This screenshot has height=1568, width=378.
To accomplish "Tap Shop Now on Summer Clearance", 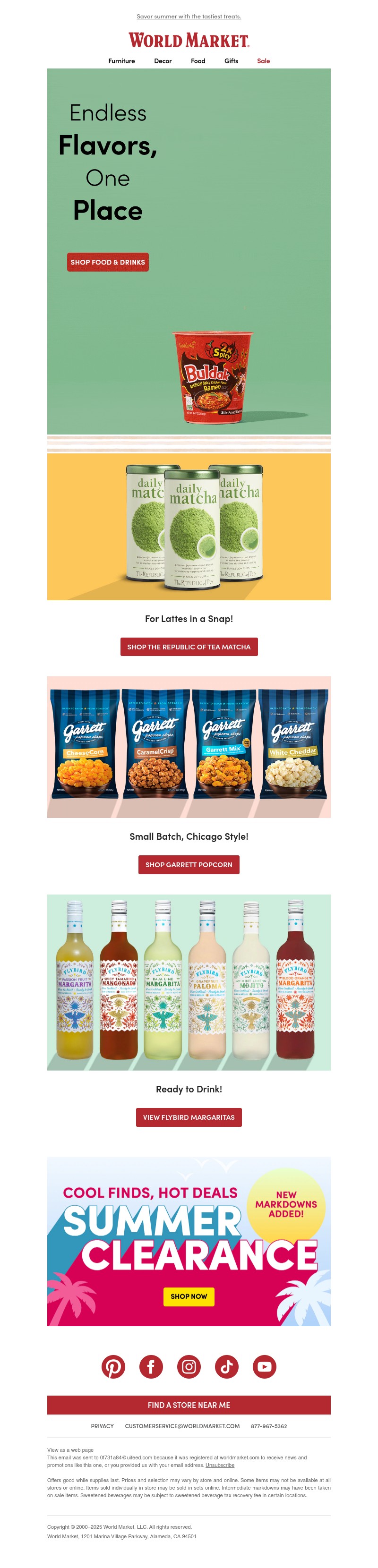I will point(189,1296).
